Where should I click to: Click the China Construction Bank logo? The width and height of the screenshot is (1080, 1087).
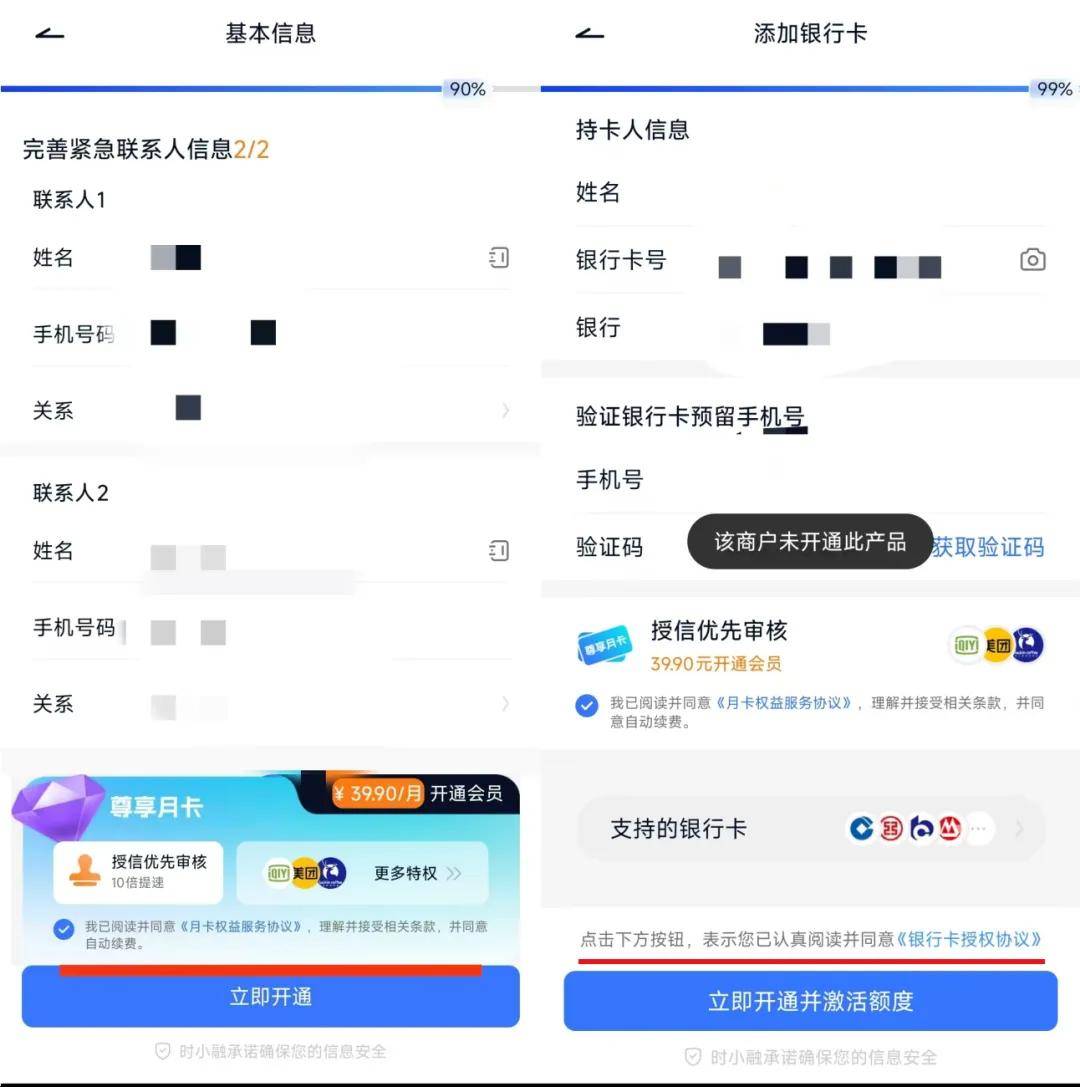[864, 828]
